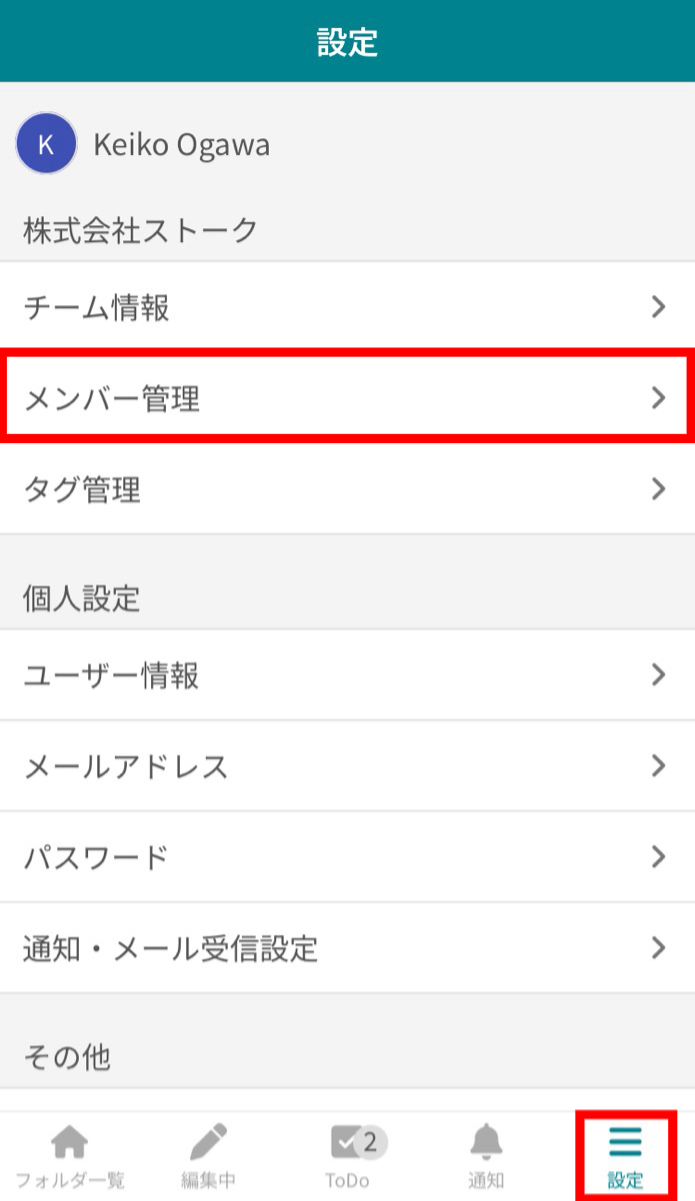Open 通知・メール受信設定 row
695x1201 pixels.
coord(347,947)
